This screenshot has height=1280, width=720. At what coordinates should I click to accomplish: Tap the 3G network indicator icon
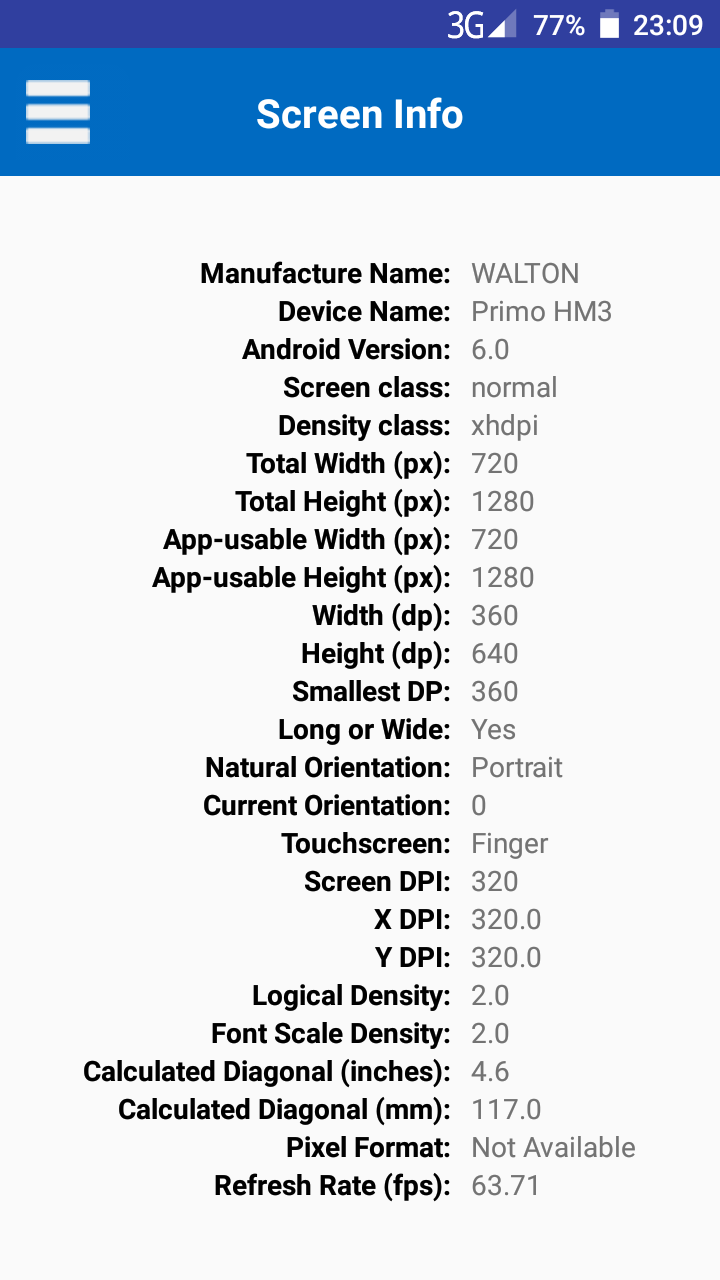[466, 24]
